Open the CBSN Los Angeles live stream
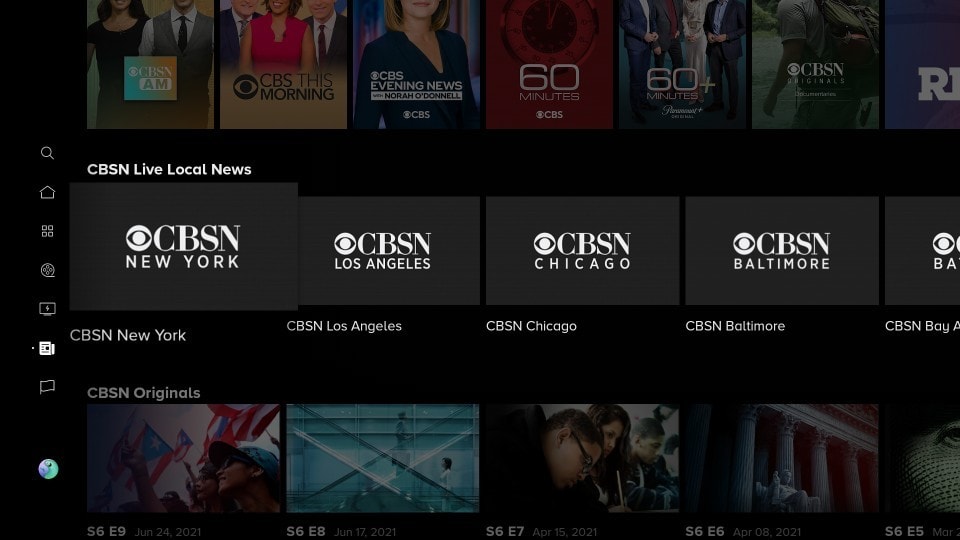 [382, 250]
